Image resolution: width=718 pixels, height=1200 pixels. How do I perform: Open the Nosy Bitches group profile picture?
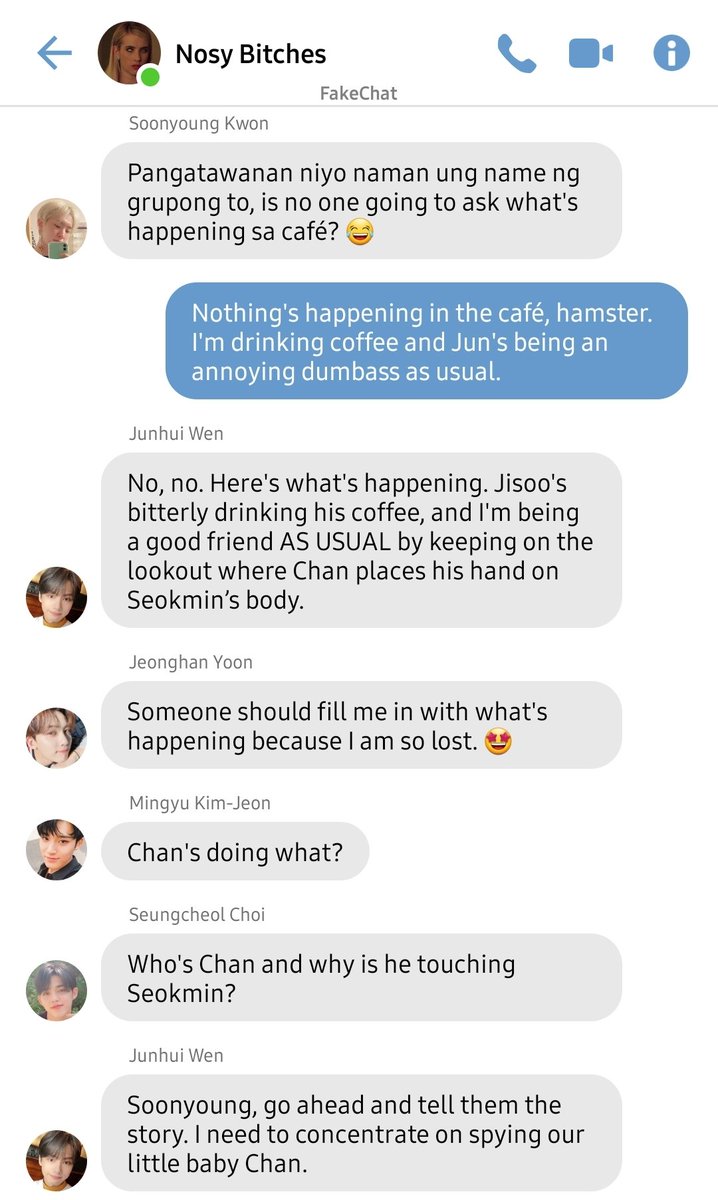click(x=130, y=53)
